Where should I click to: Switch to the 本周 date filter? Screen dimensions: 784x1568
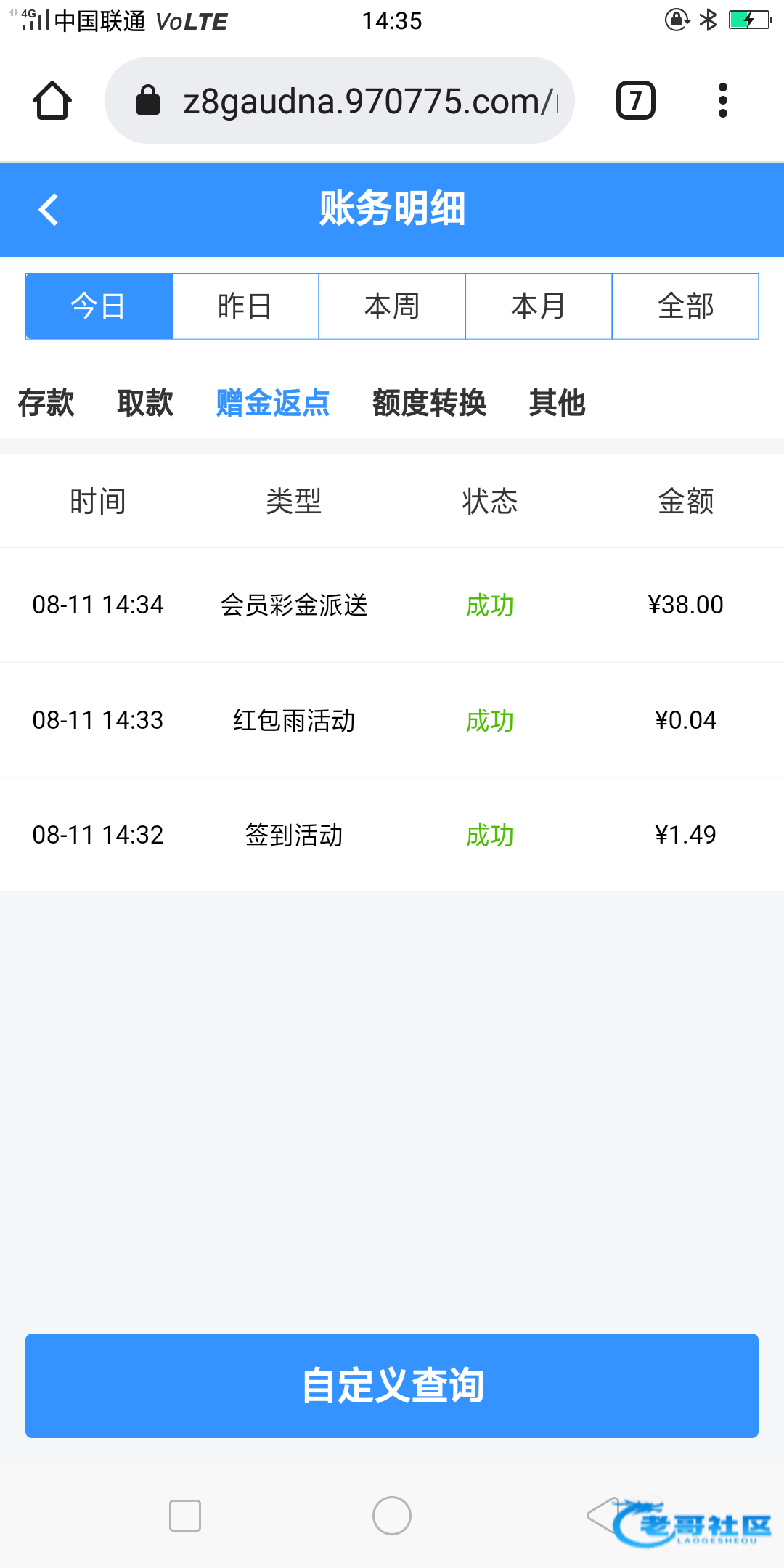(x=392, y=306)
